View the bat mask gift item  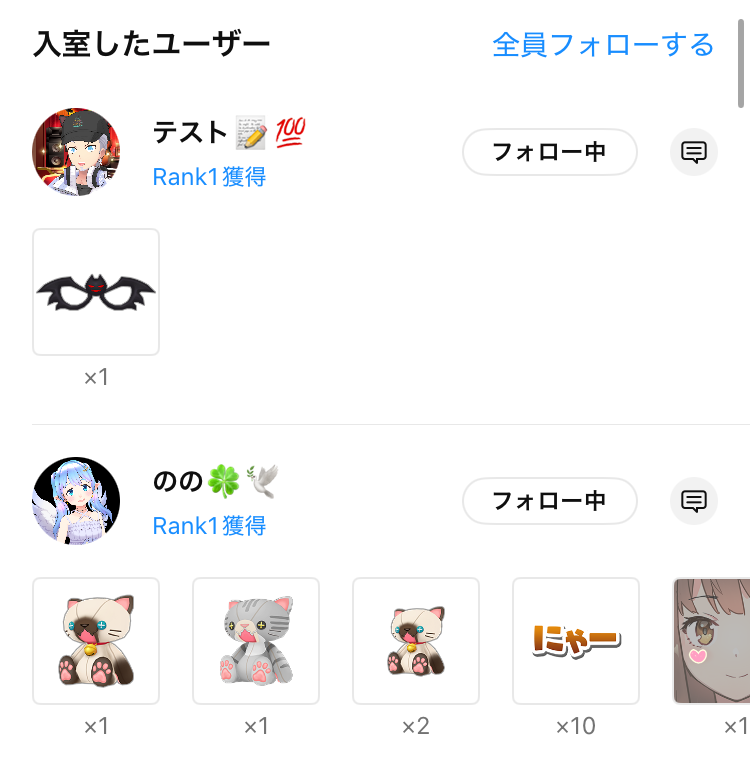click(x=96, y=292)
